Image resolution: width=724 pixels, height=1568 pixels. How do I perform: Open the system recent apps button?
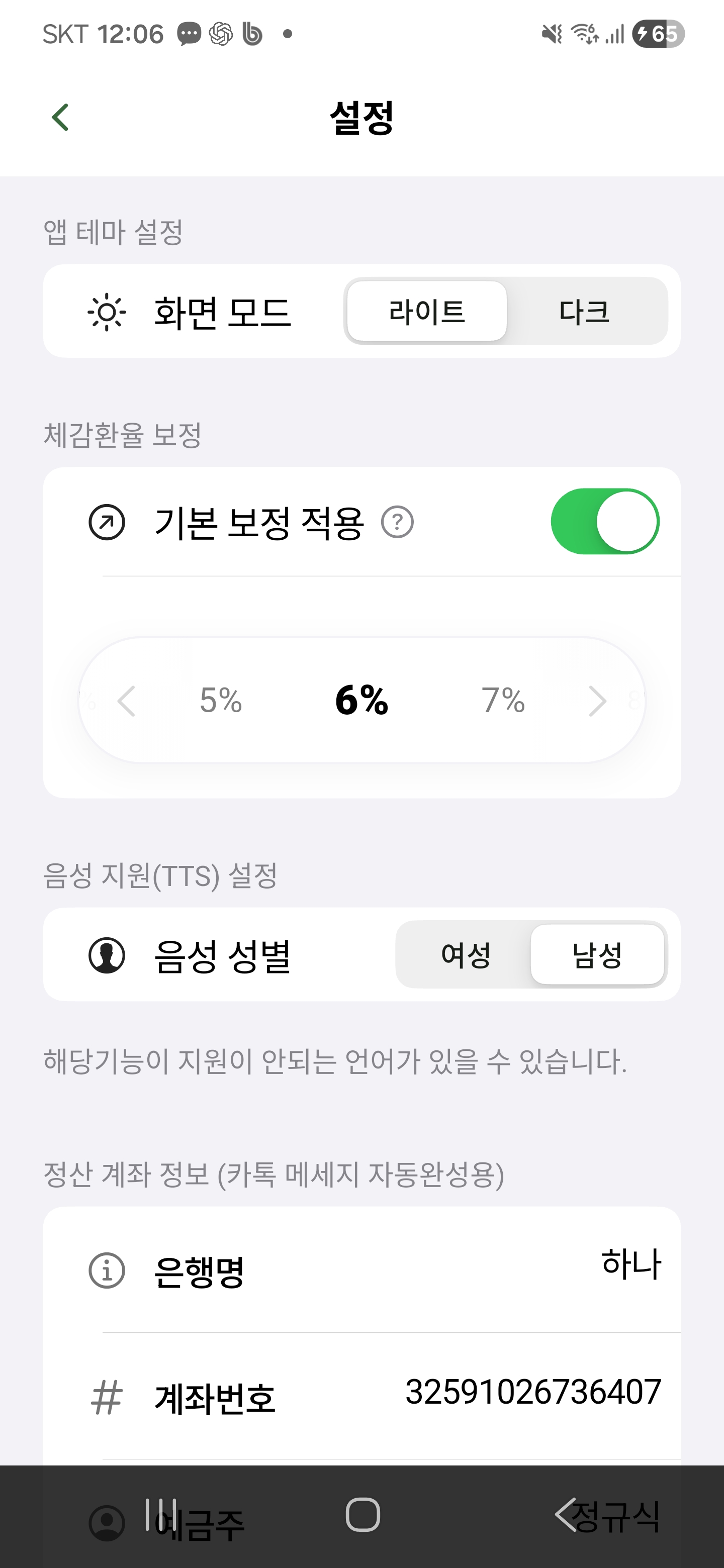pos(161,1514)
